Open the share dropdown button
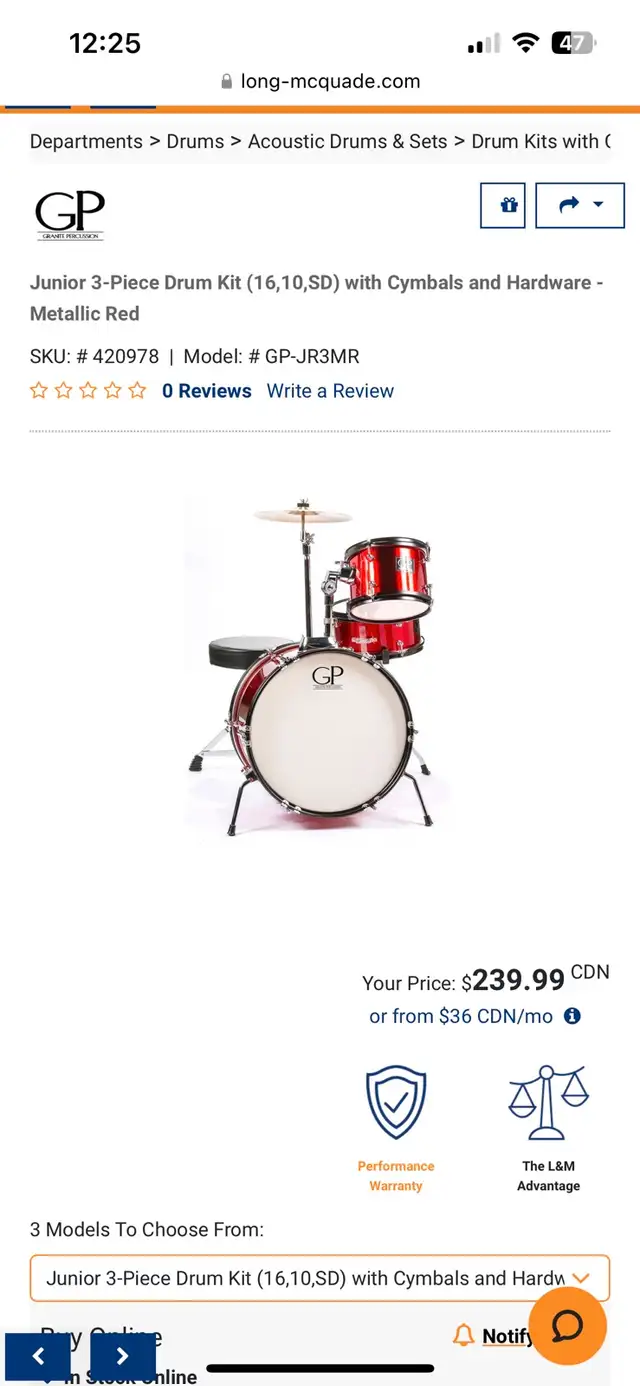The image size is (640, 1386). coord(581,205)
